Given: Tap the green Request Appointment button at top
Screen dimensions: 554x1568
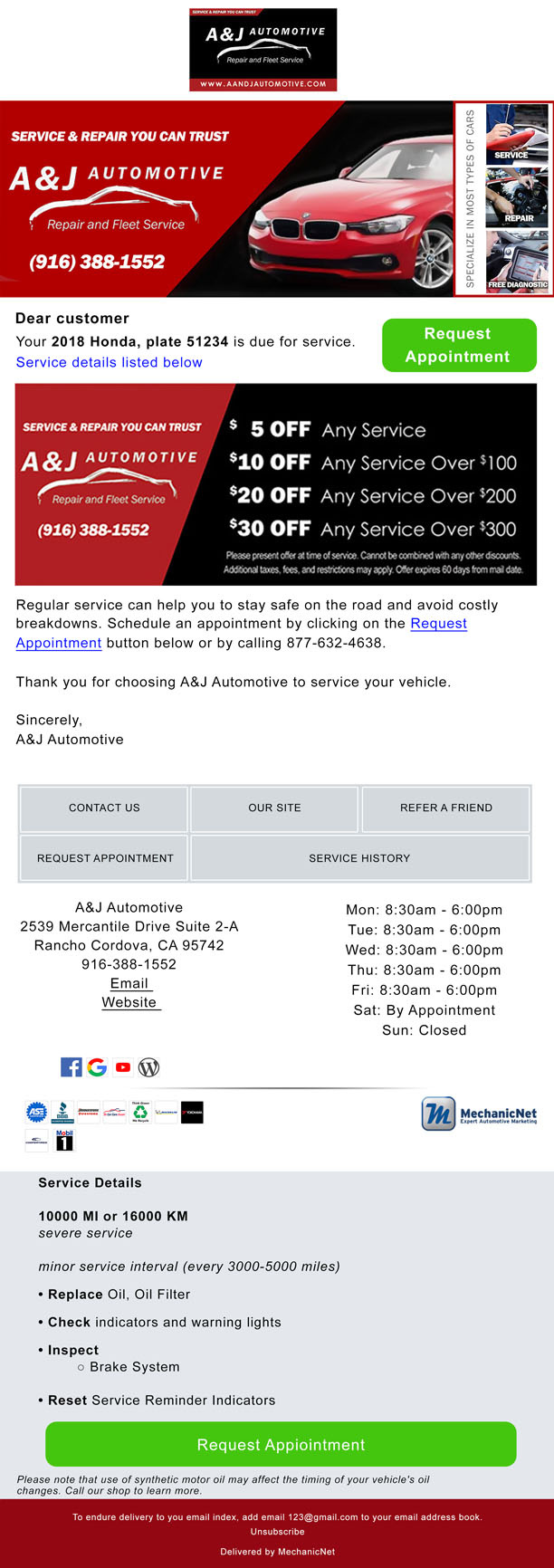Looking at the screenshot, I should 459,345.
